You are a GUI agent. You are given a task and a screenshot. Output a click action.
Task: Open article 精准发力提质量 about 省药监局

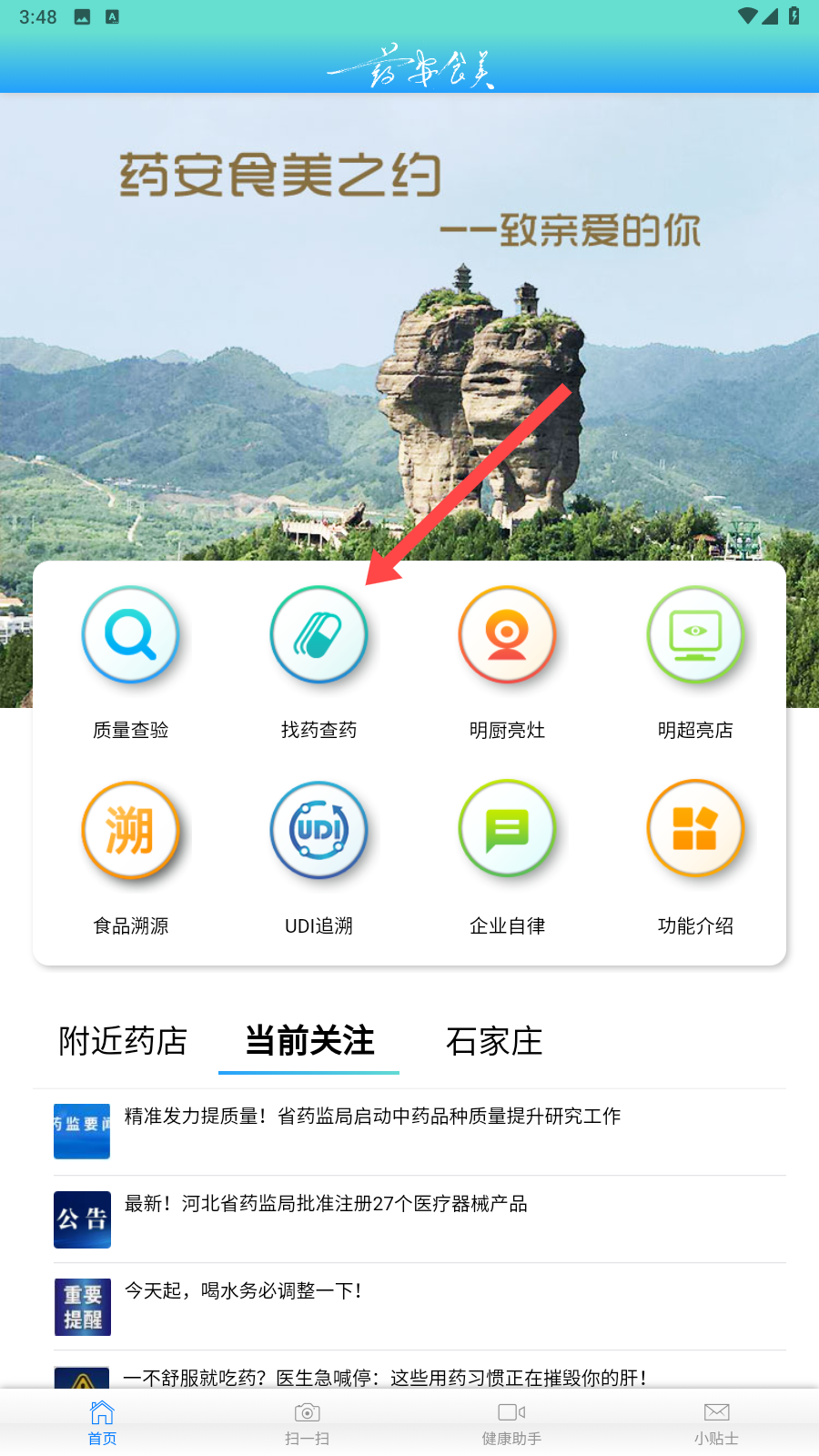coord(372,1117)
